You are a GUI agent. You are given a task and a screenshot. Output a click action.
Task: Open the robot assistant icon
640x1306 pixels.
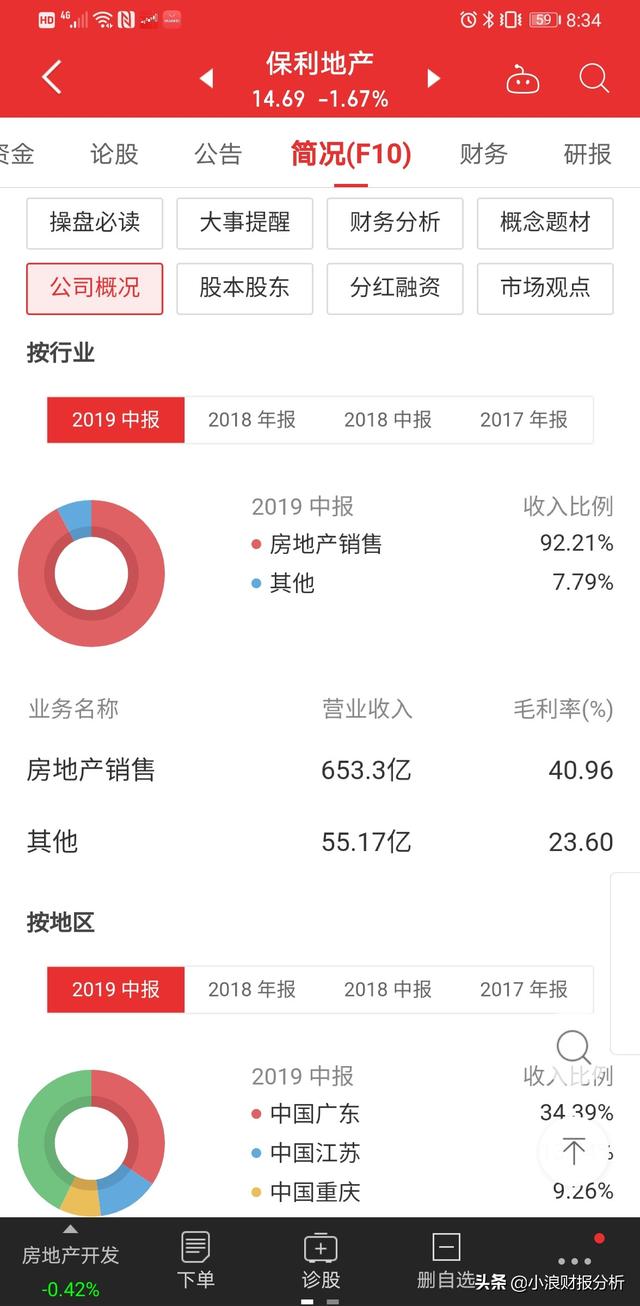point(522,79)
